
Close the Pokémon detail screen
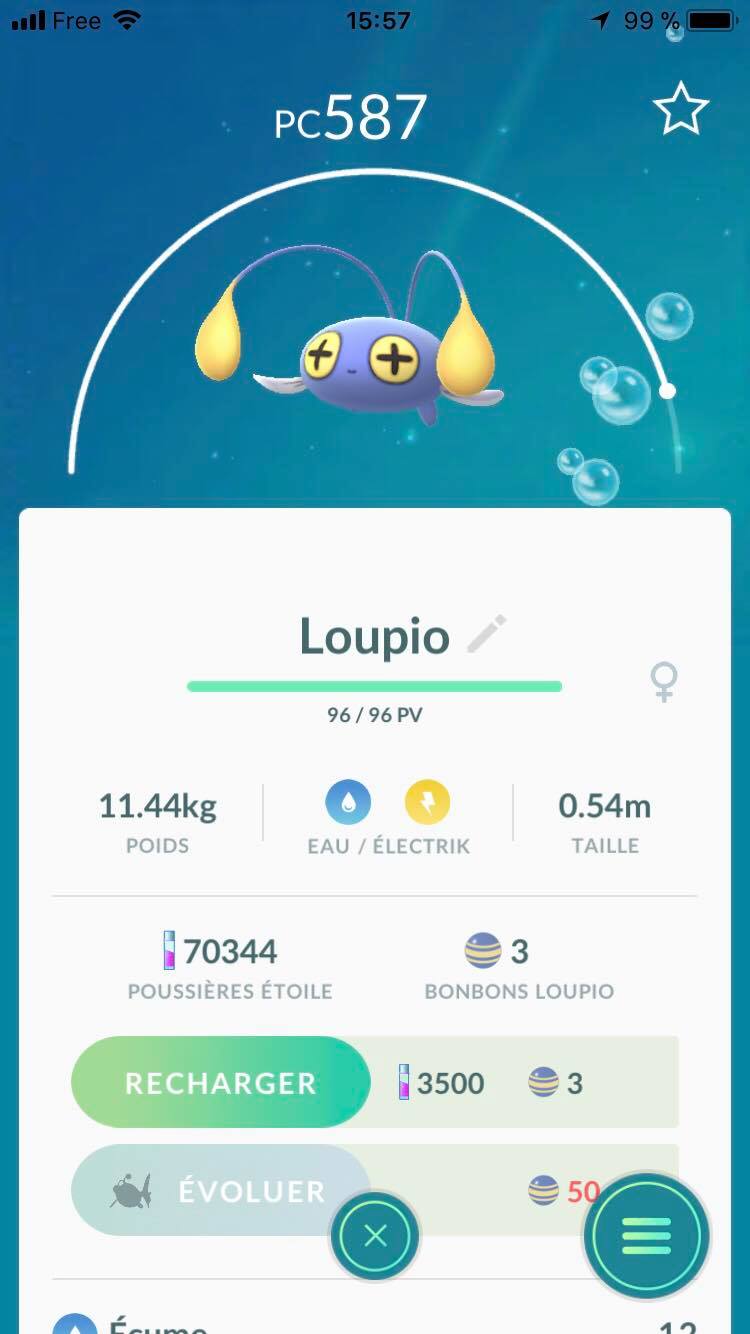coord(375,1236)
